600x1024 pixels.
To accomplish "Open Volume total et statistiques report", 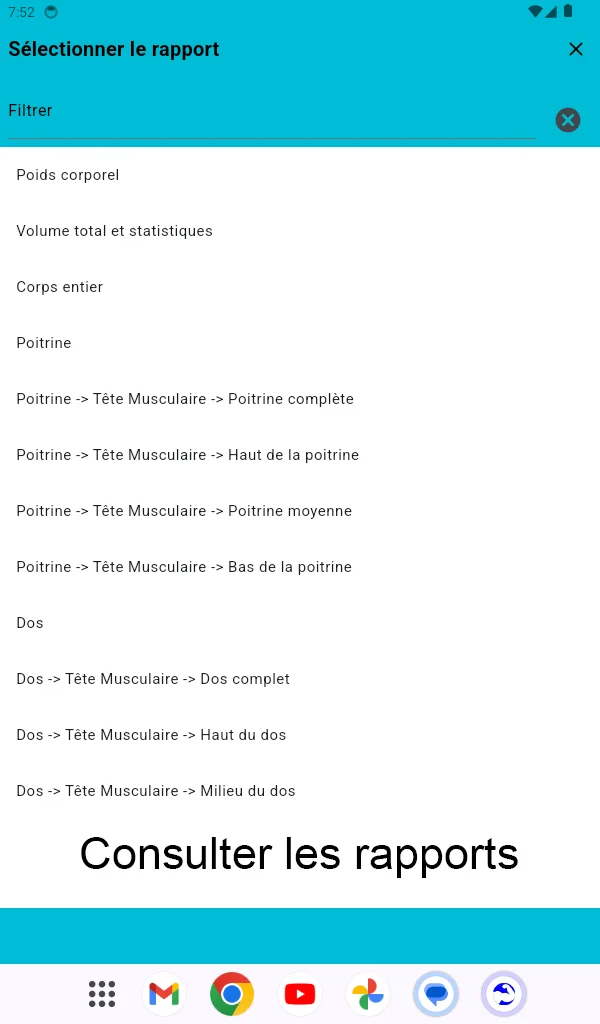I will click(115, 231).
